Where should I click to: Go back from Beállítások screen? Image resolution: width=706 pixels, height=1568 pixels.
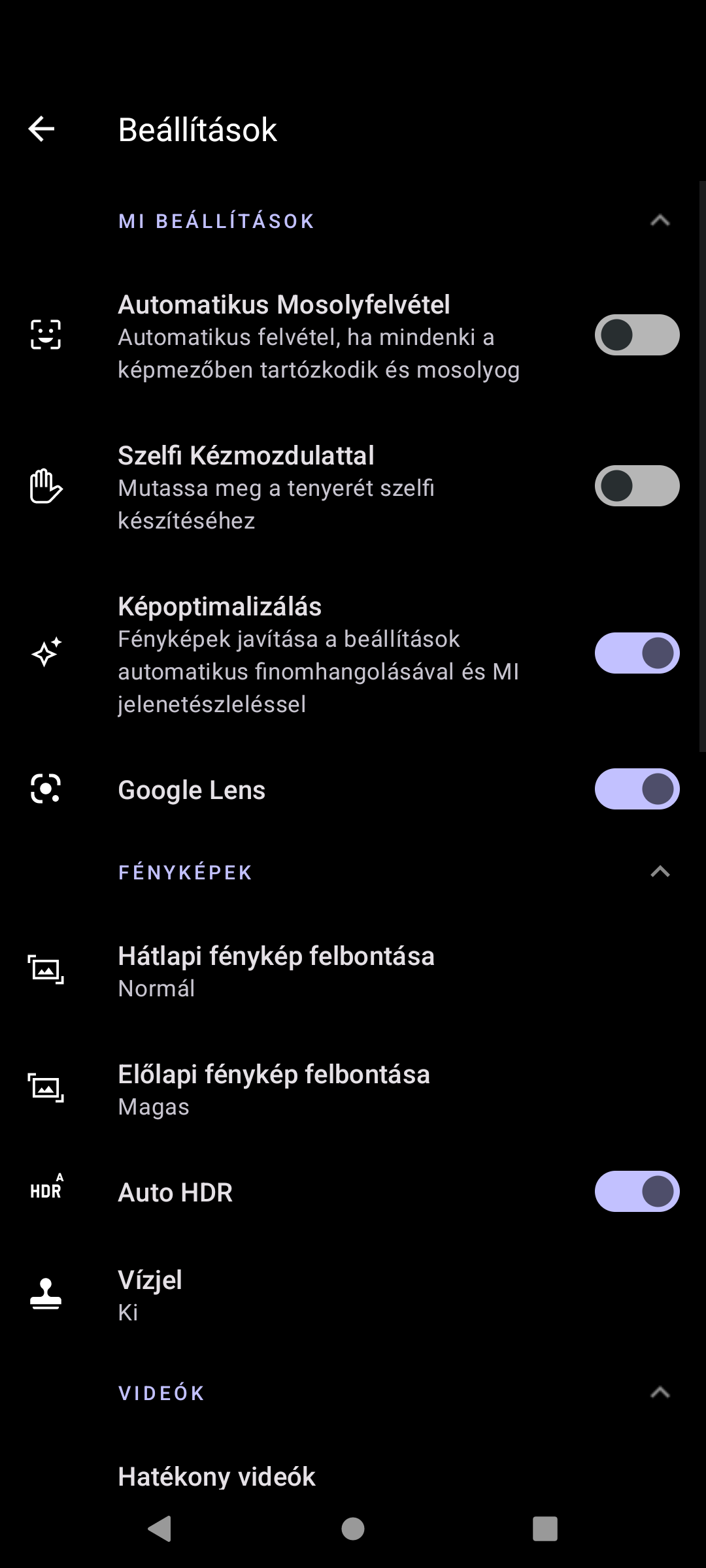[x=41, y=129]
